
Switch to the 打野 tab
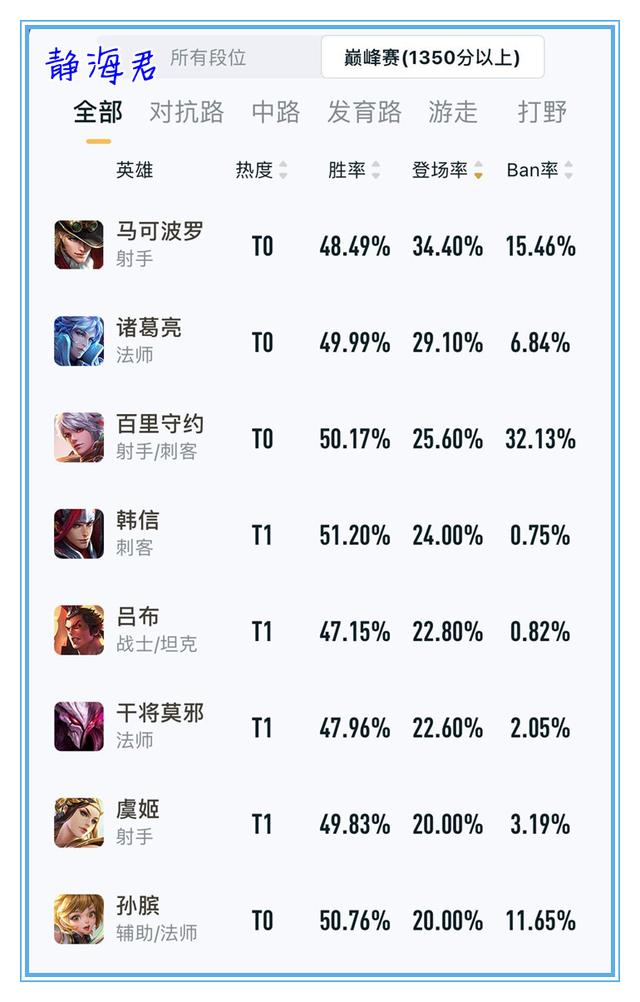[x=542, y=112]
